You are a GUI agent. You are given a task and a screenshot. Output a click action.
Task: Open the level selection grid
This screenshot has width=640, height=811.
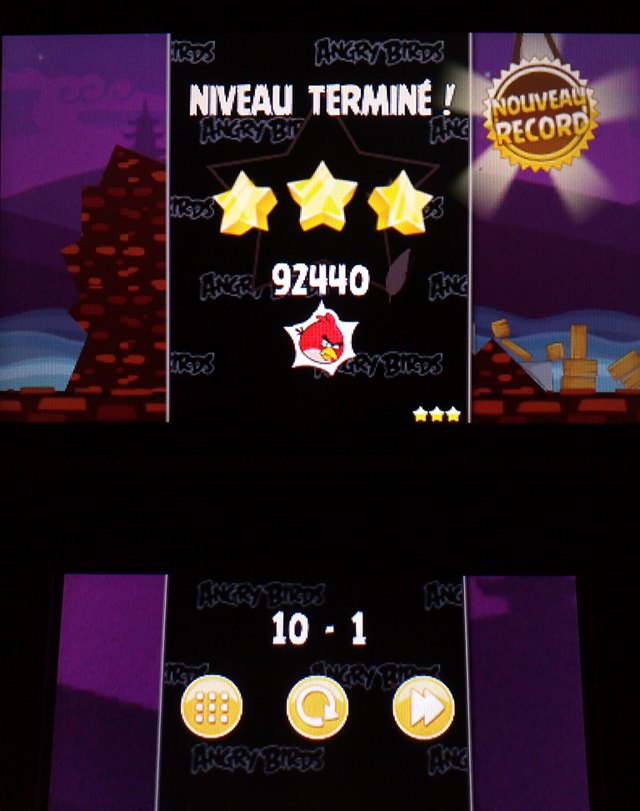coord(211,708)
